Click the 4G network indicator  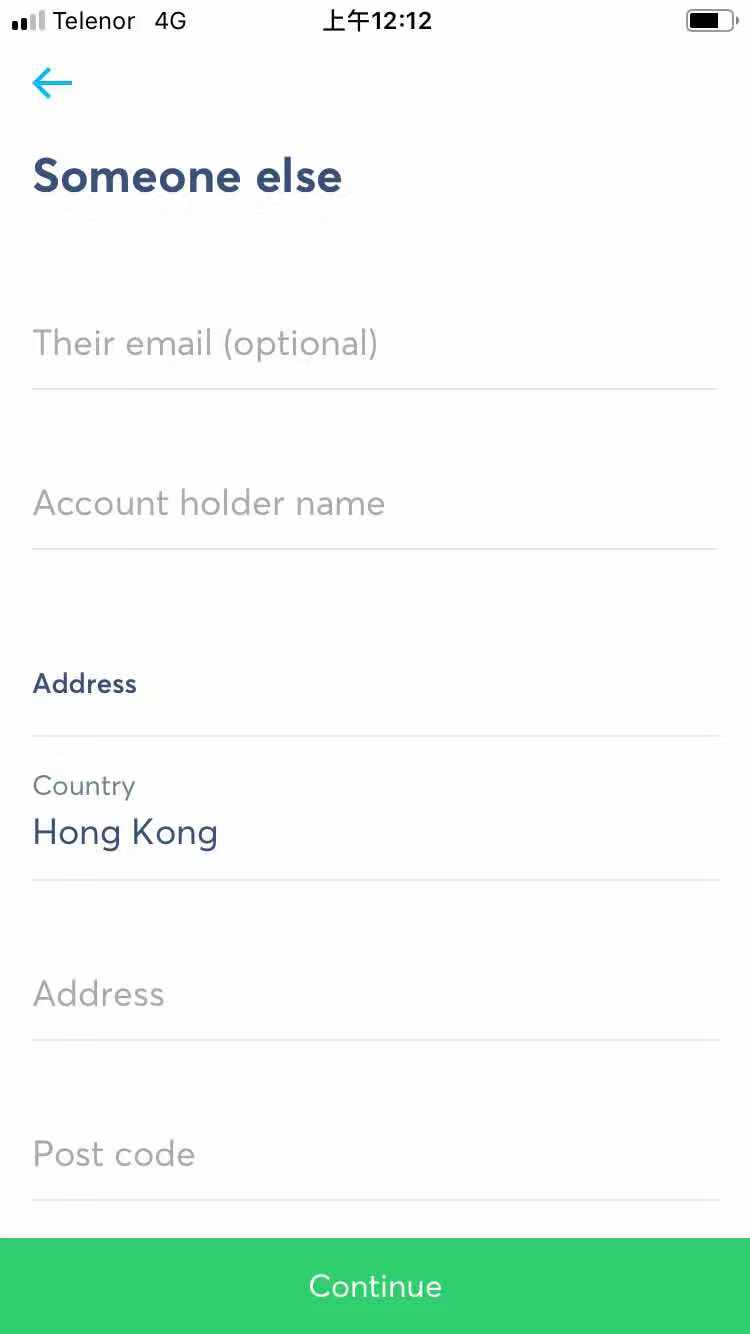coord(168,20)
